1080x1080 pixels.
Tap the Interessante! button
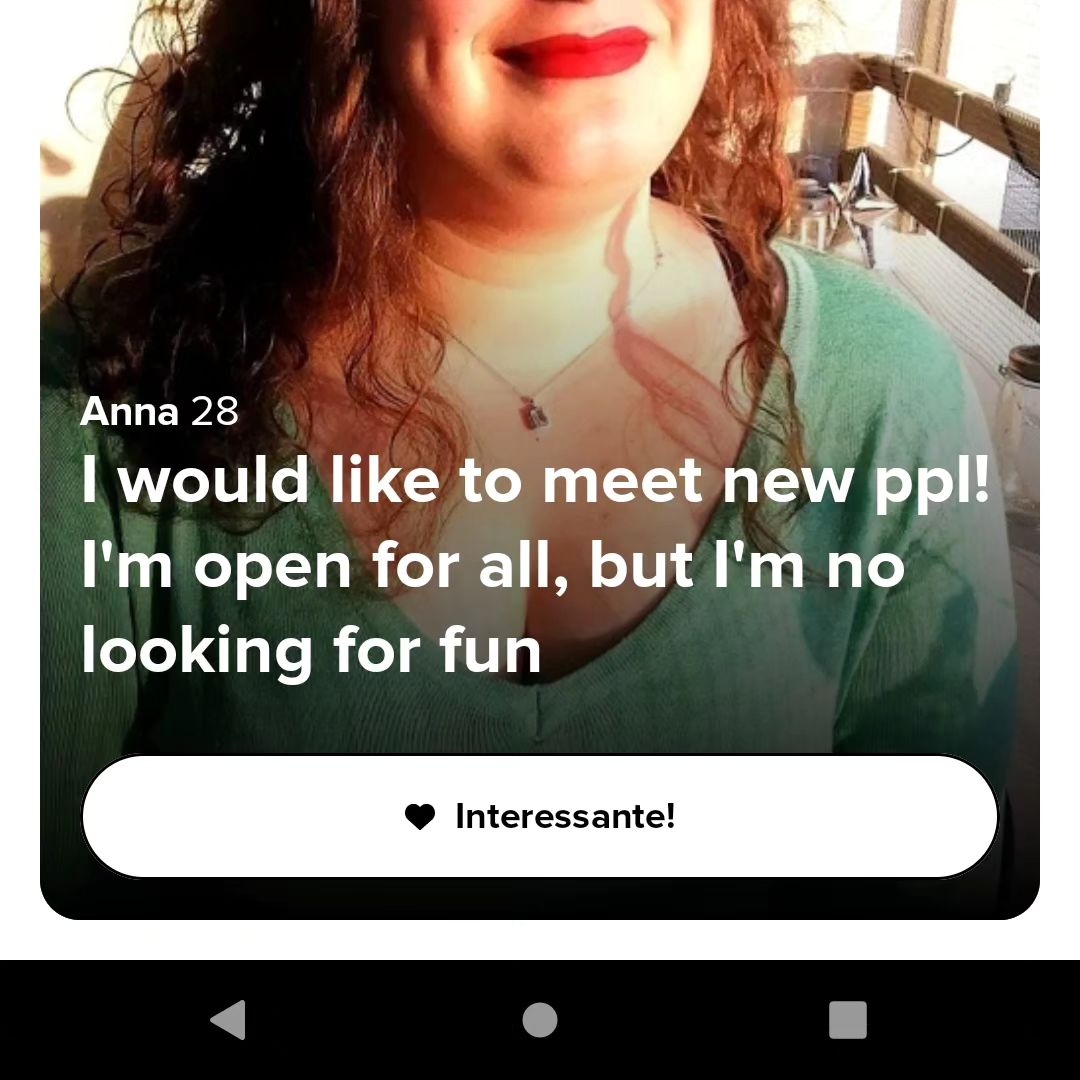pos(540,816)
